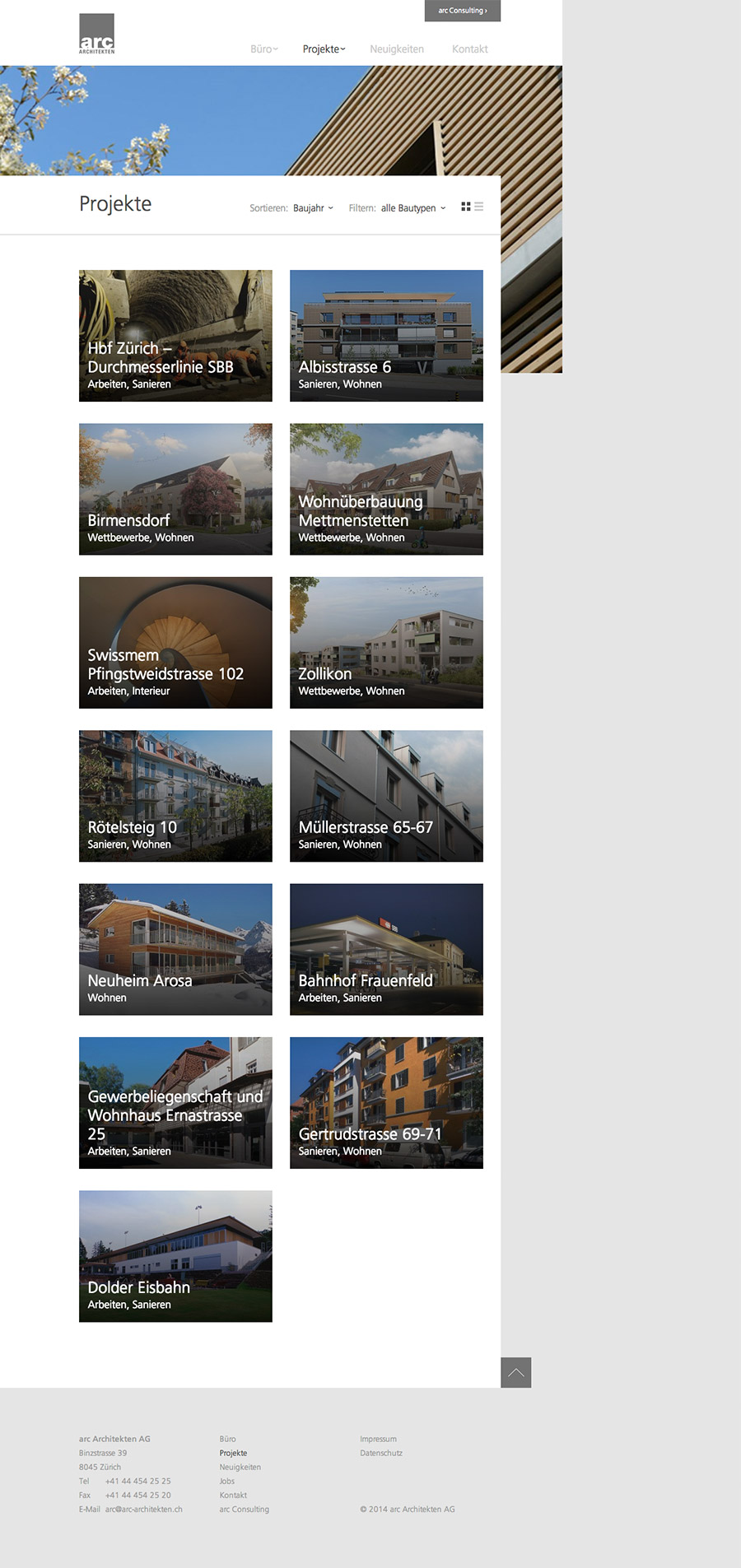Go to Kontakt page

[469, 49]
